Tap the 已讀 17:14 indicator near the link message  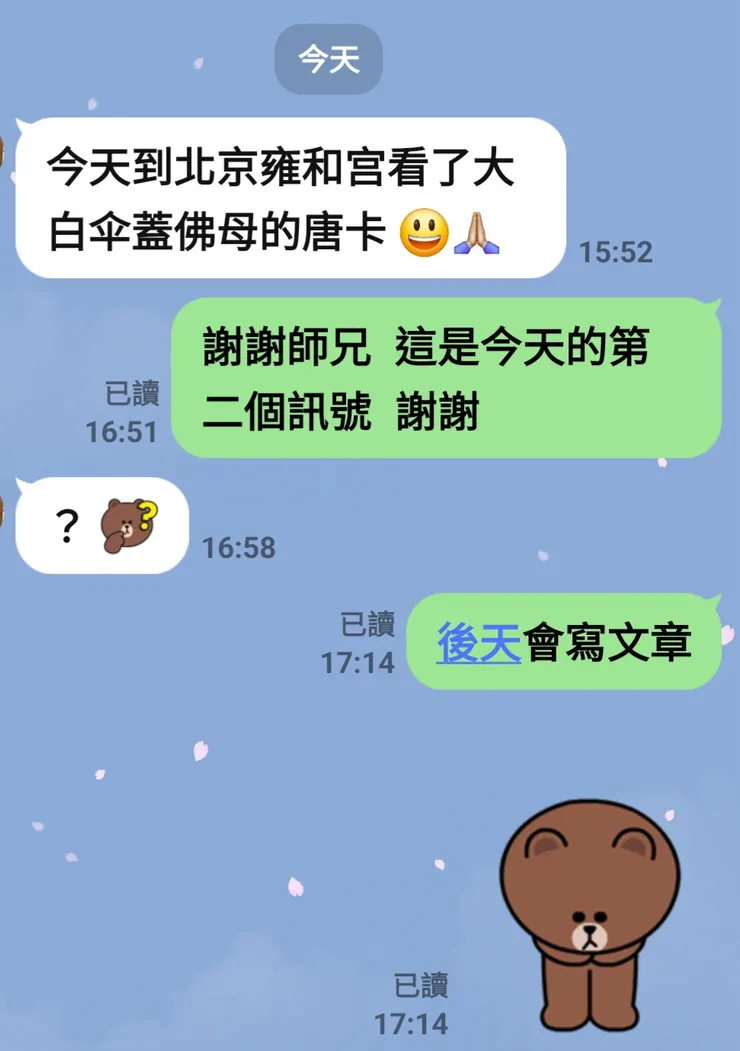[x=367, y=642]
